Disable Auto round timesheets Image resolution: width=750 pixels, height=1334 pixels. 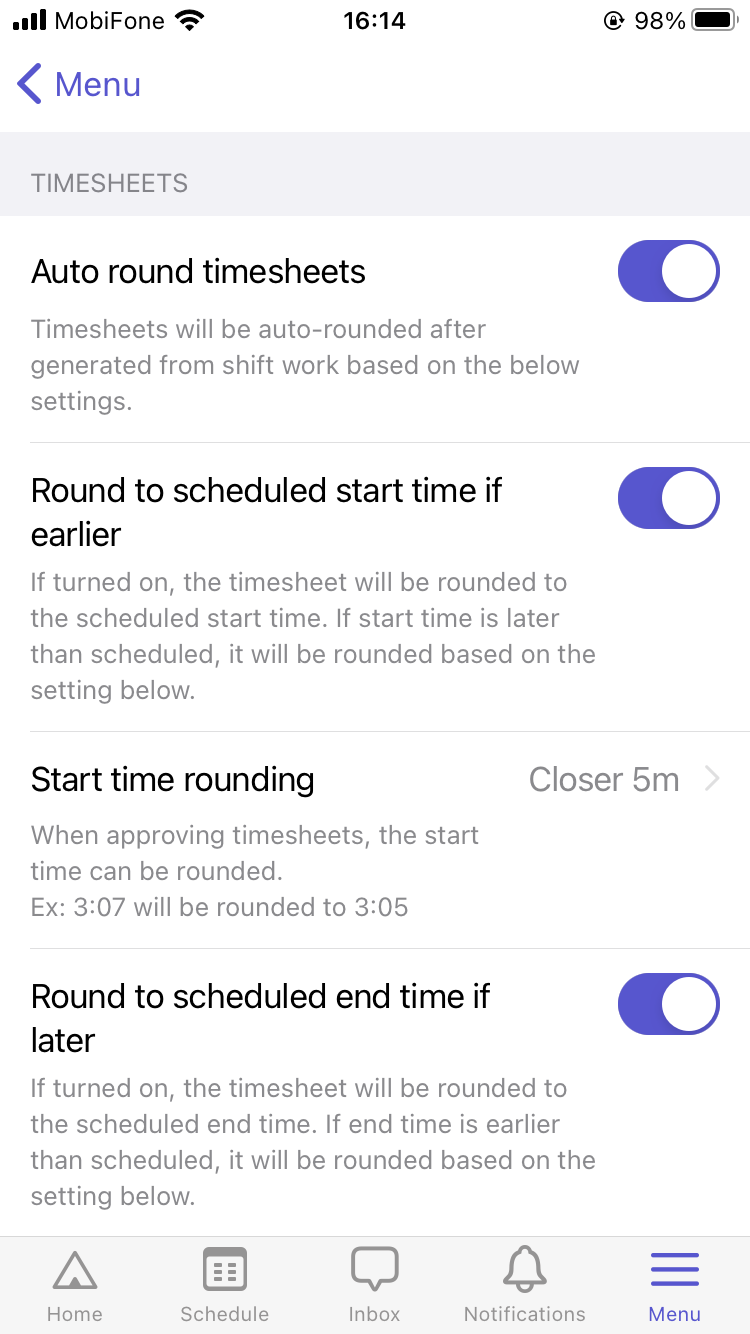(668, 270)
